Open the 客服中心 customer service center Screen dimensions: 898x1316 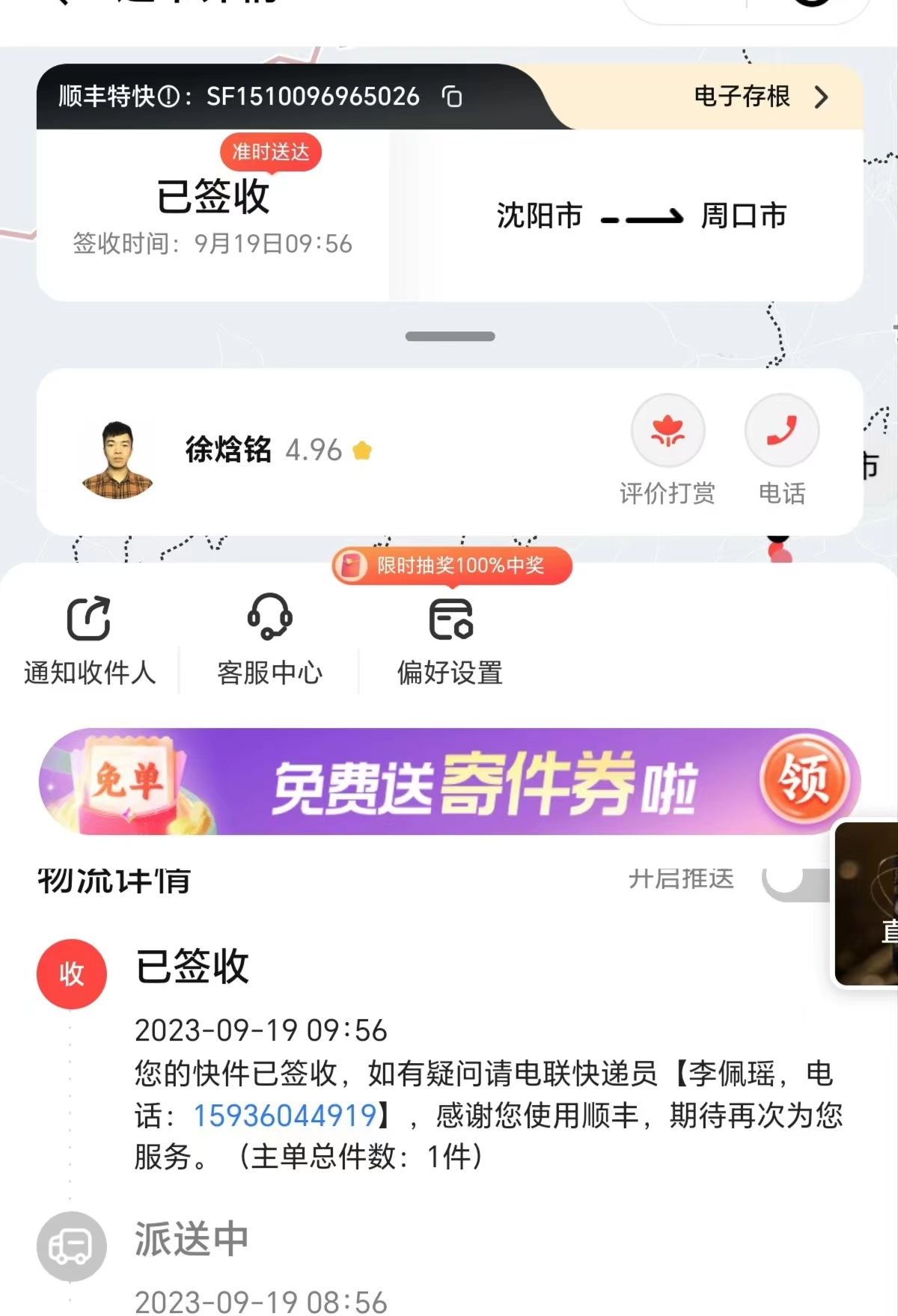point(269,641)
